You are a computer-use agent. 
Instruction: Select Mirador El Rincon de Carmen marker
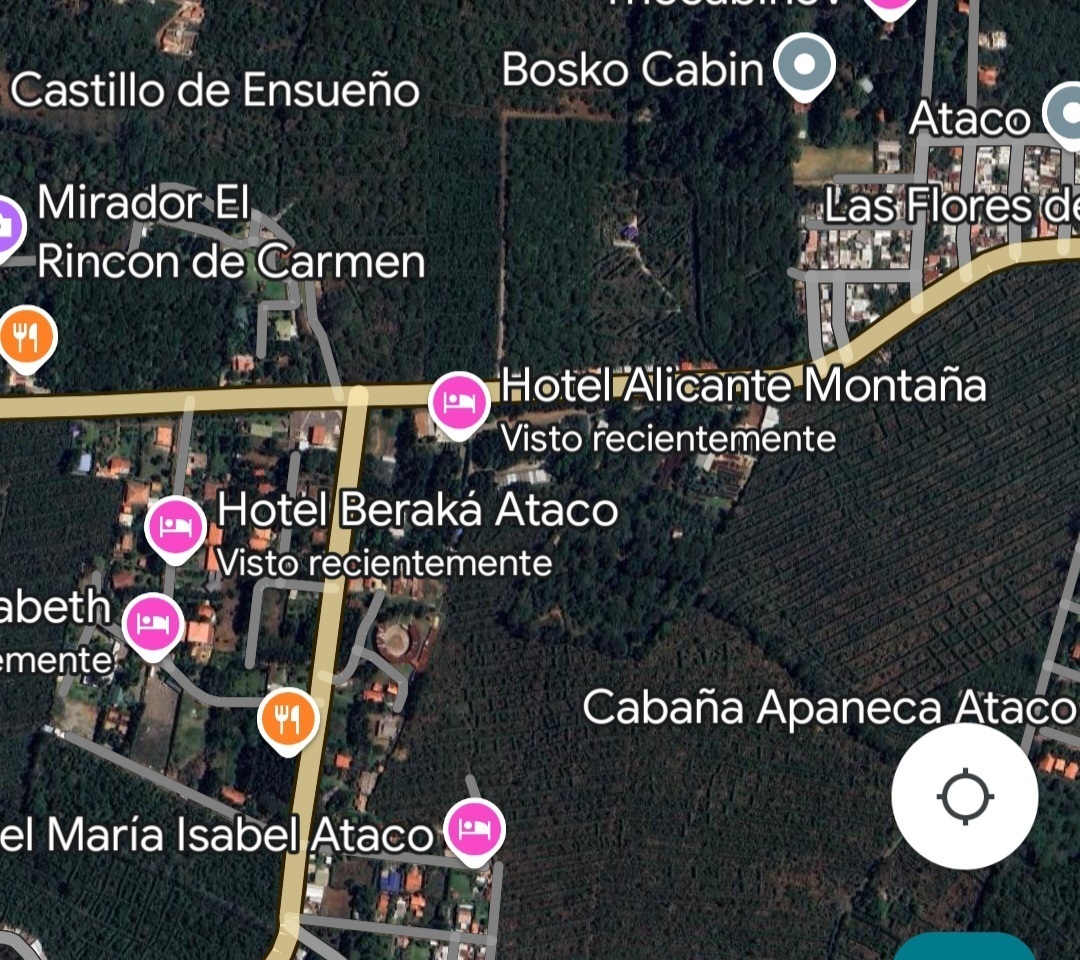click(6, 226)
